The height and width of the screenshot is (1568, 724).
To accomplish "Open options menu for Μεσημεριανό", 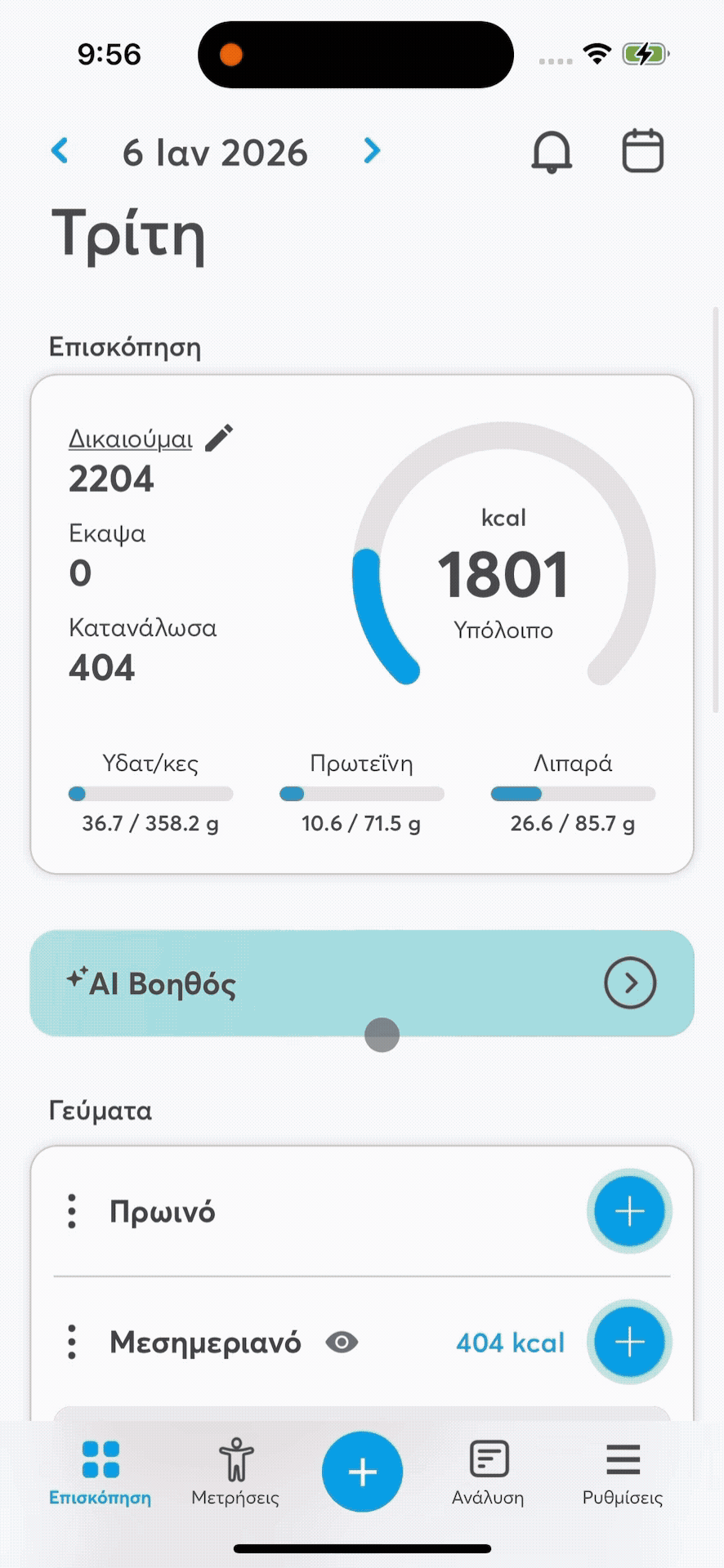I will coord(72,1342).
